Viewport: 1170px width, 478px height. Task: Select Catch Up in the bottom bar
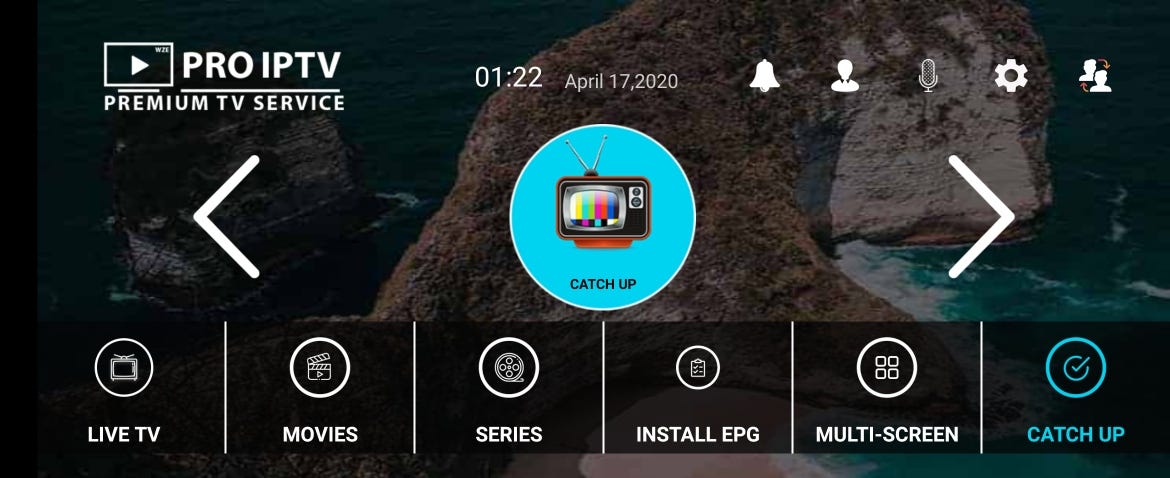pyautogui.click(x=1075, y=390)
